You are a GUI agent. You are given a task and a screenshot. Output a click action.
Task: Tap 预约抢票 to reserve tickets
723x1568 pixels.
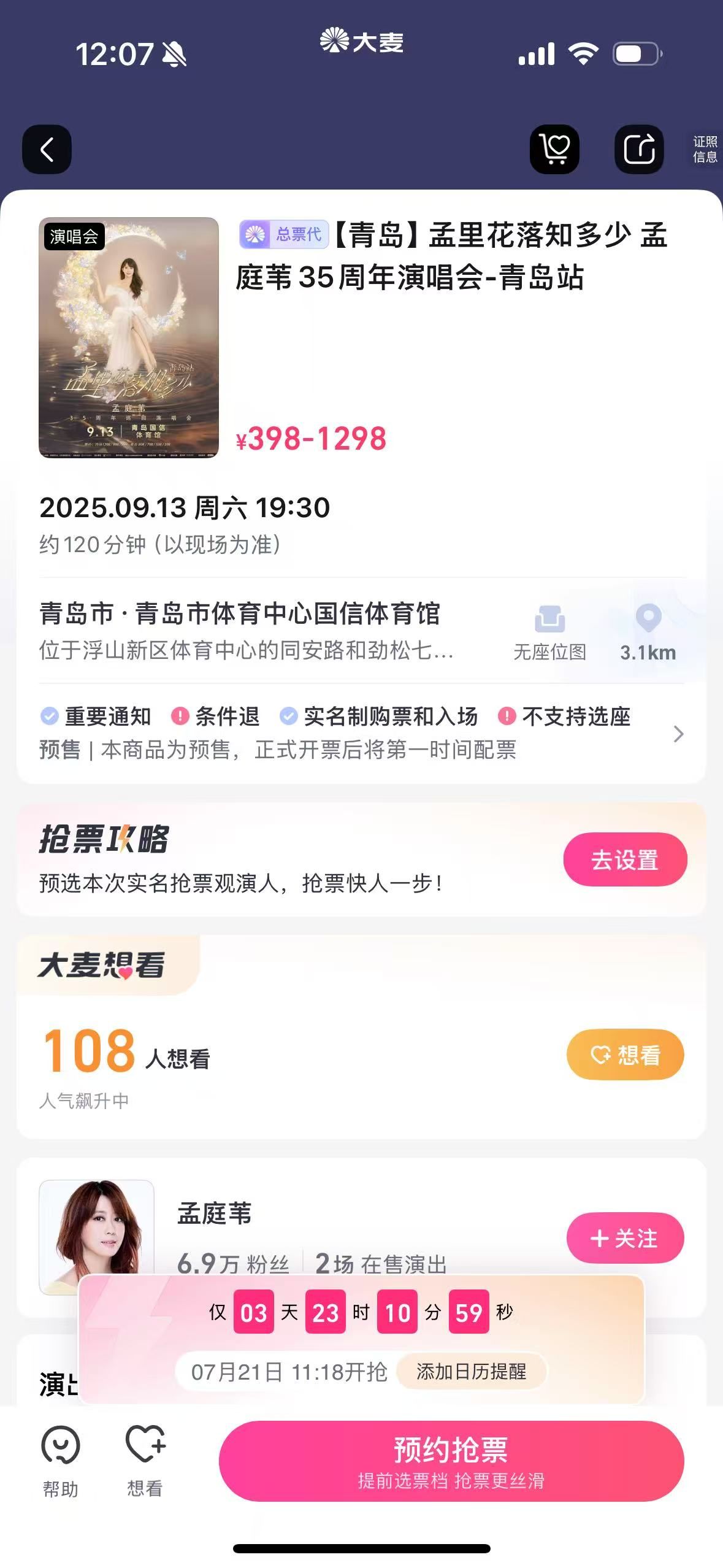click(451, 1461)
